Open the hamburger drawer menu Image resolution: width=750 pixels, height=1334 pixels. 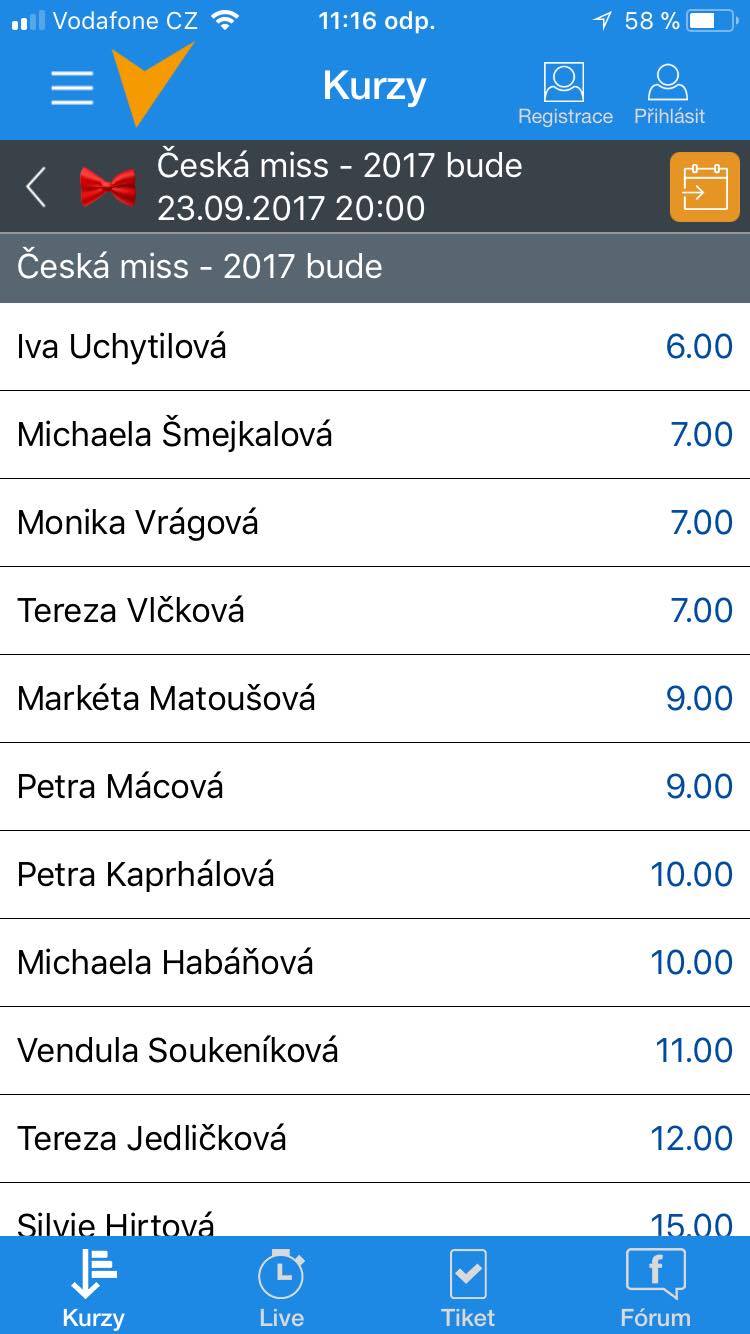72,88
